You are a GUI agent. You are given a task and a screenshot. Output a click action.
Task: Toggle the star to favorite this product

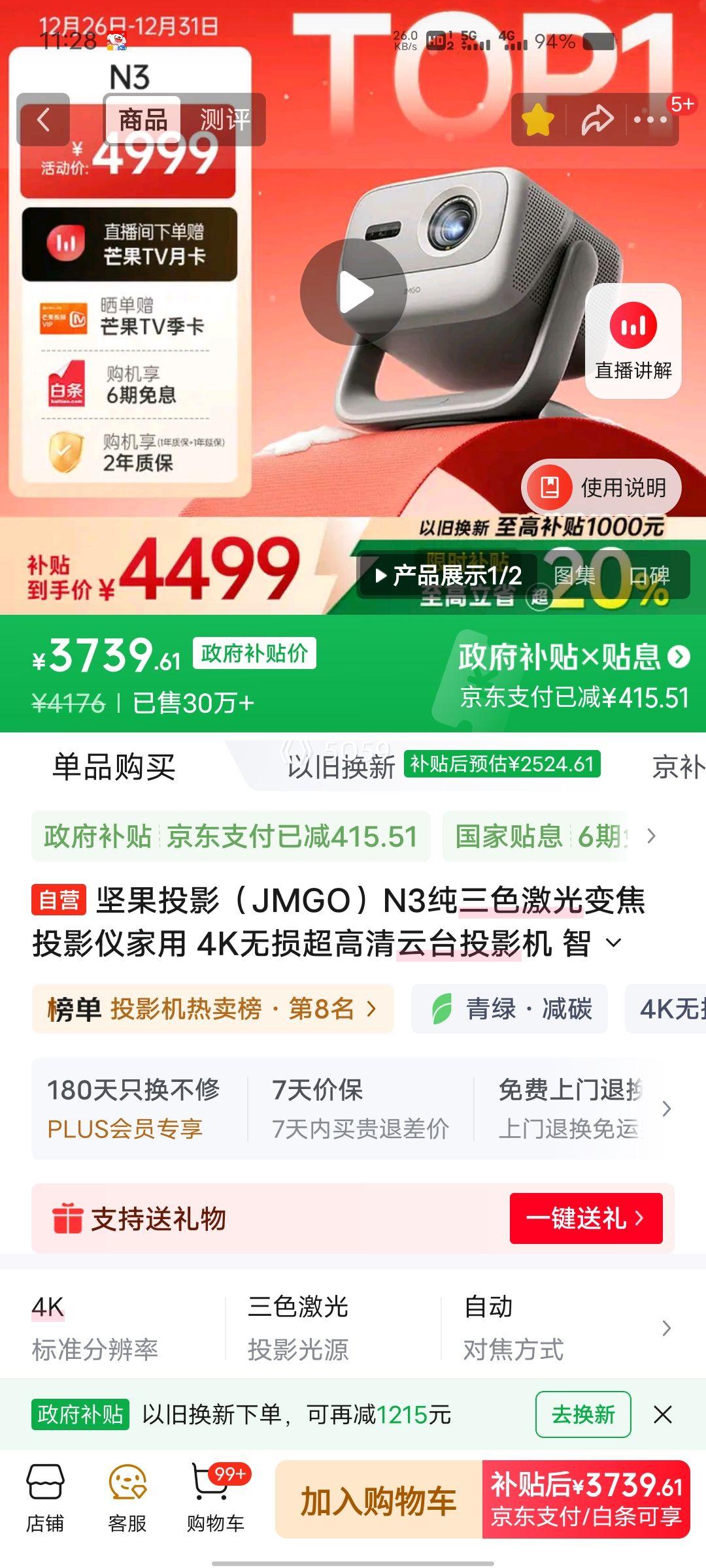[537, 120]
